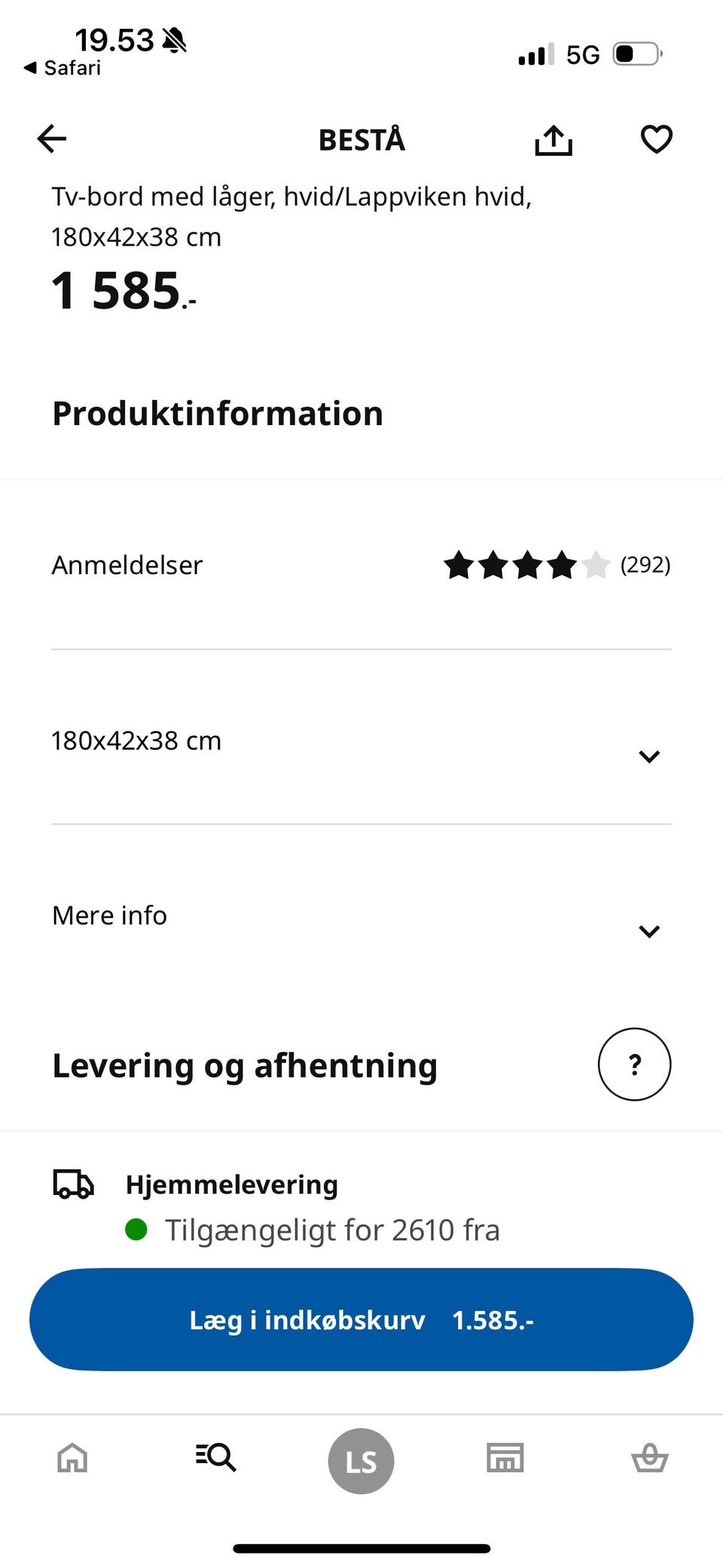
Task: Open product search from bottom bar
Action: coord(216,1459)
